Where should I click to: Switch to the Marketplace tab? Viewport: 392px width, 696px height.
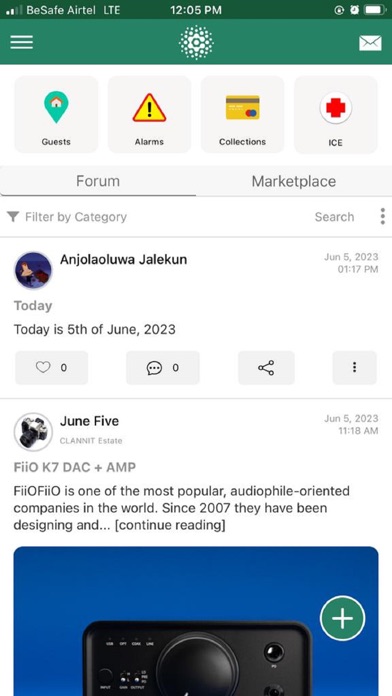click(x=294, y=181)
